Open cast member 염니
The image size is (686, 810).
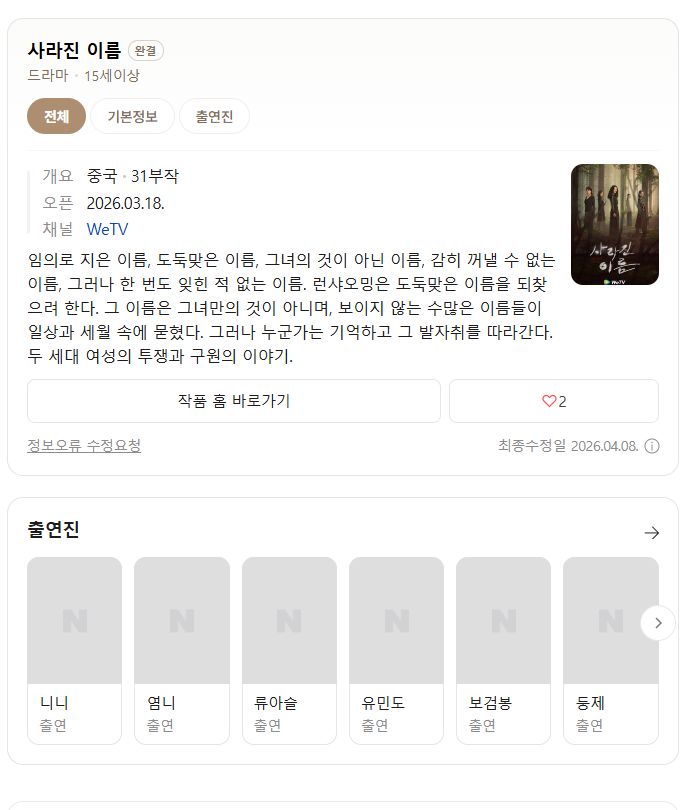pos(181,650)
